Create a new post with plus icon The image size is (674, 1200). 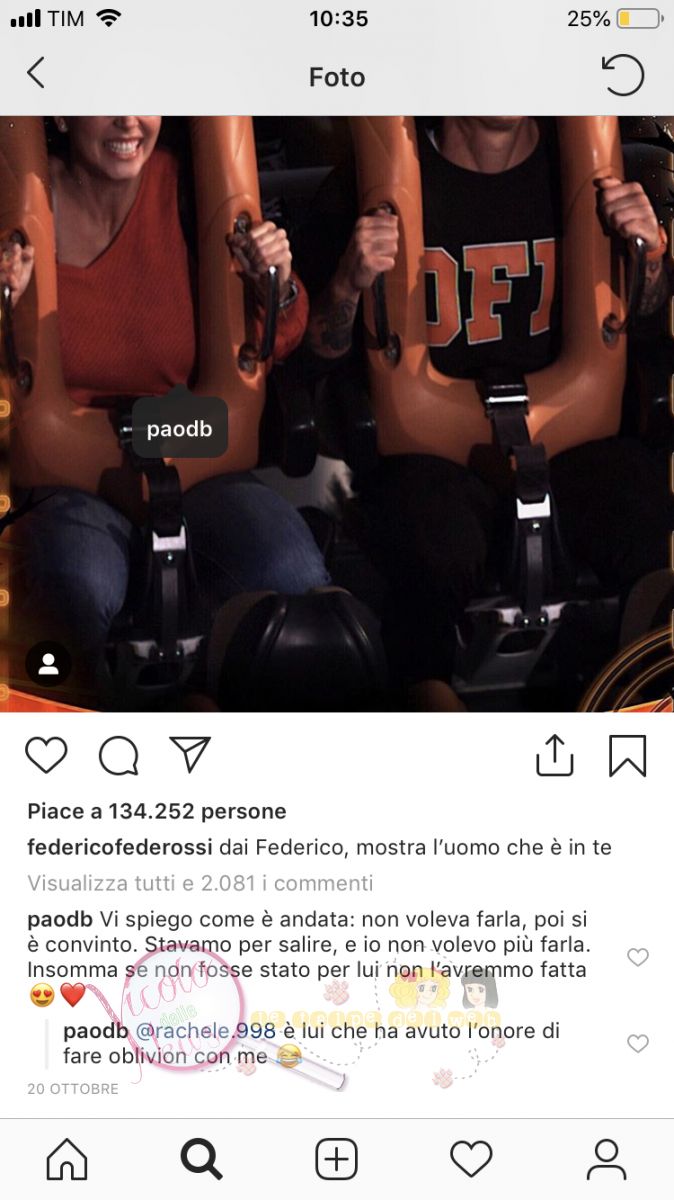[336, 1160]
